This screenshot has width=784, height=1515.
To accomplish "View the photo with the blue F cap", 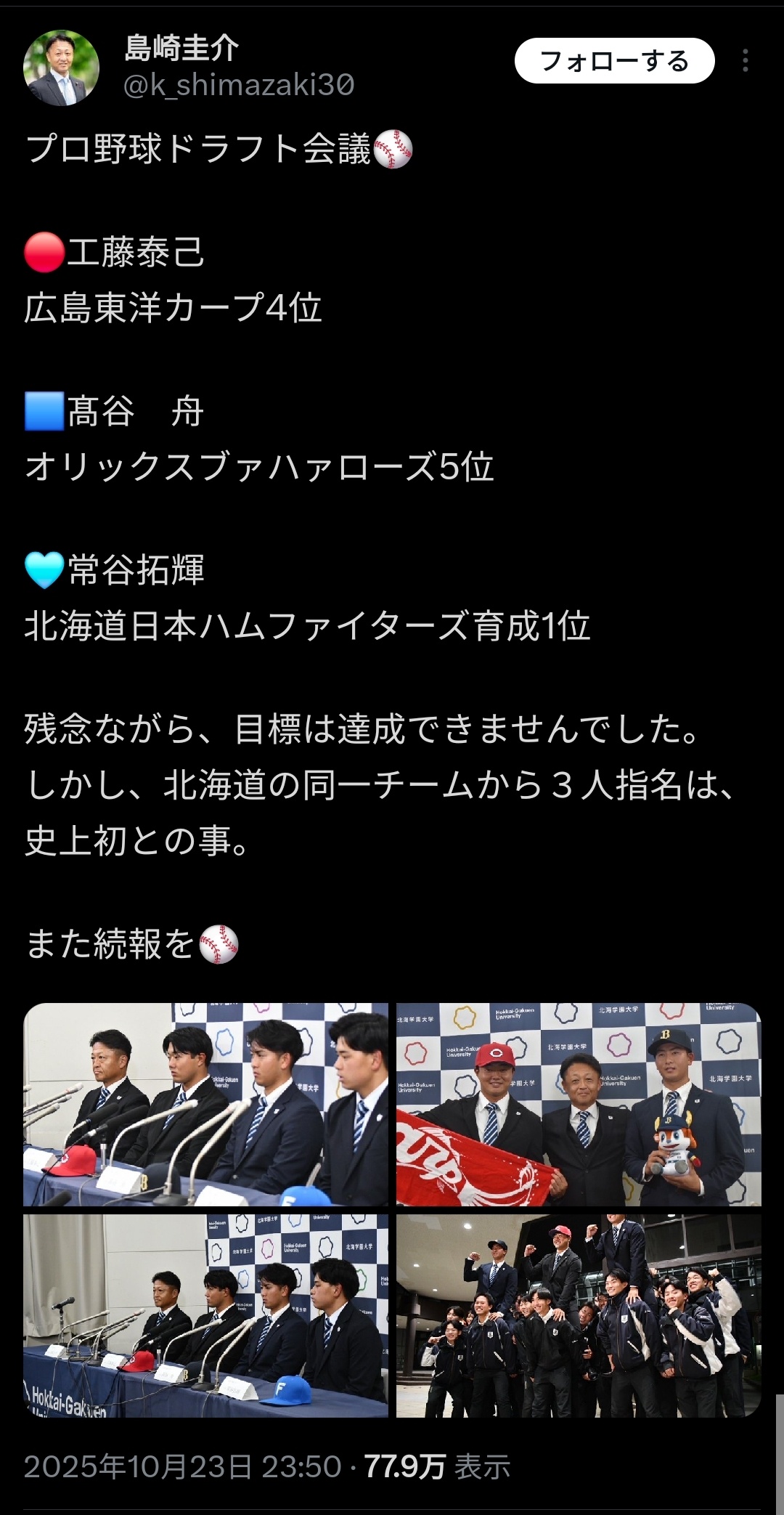I will (x=206, y=1315).
